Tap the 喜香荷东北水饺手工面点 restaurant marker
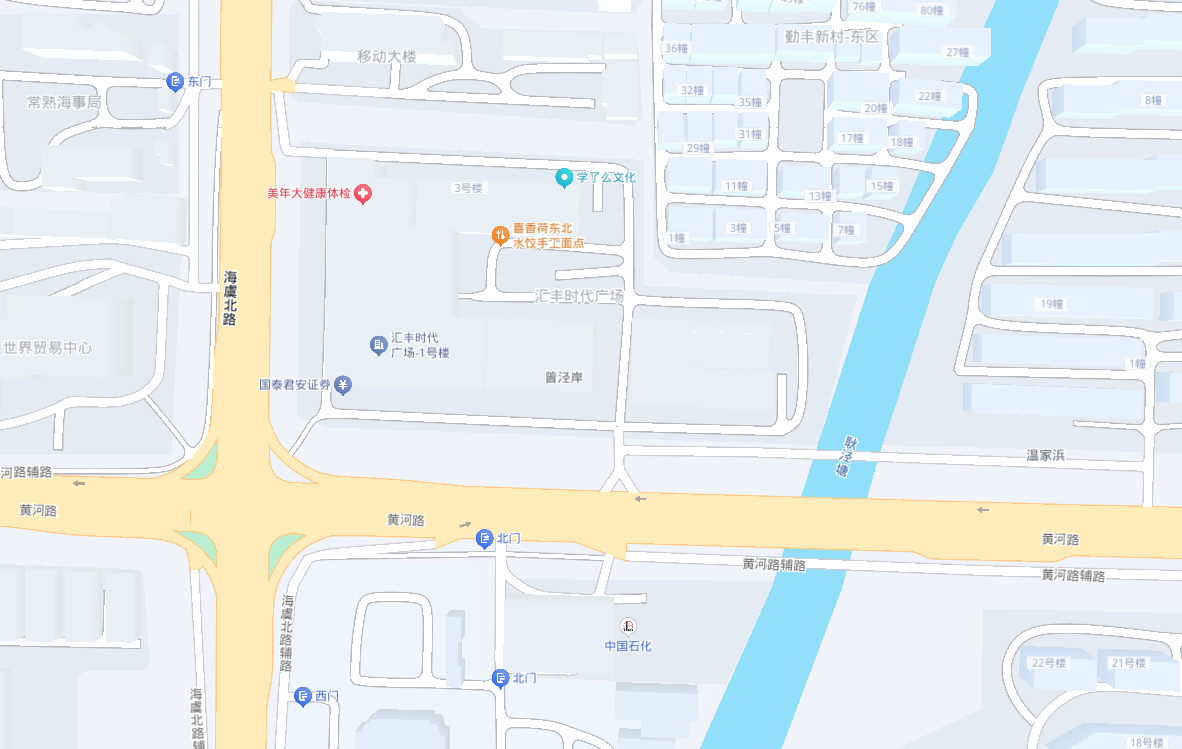 pyautogui.click(x=500, y=235)
